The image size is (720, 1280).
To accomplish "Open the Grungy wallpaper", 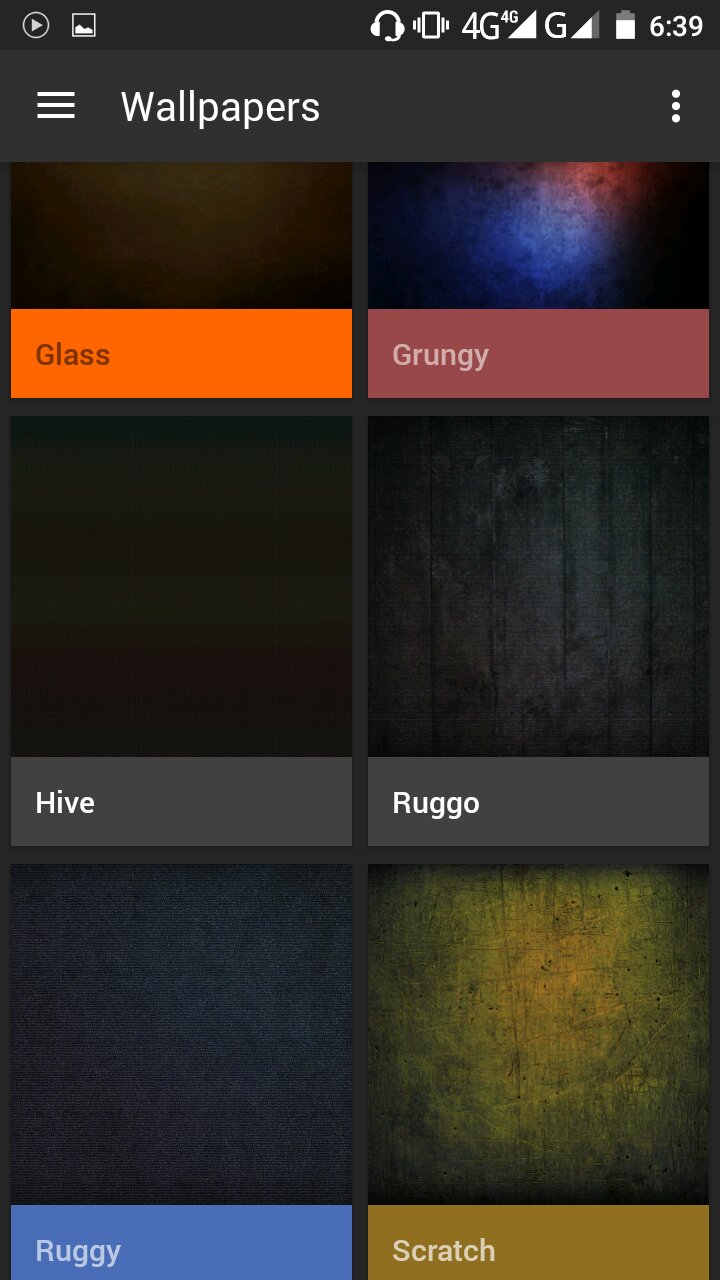I will click(x=538, y=280).
